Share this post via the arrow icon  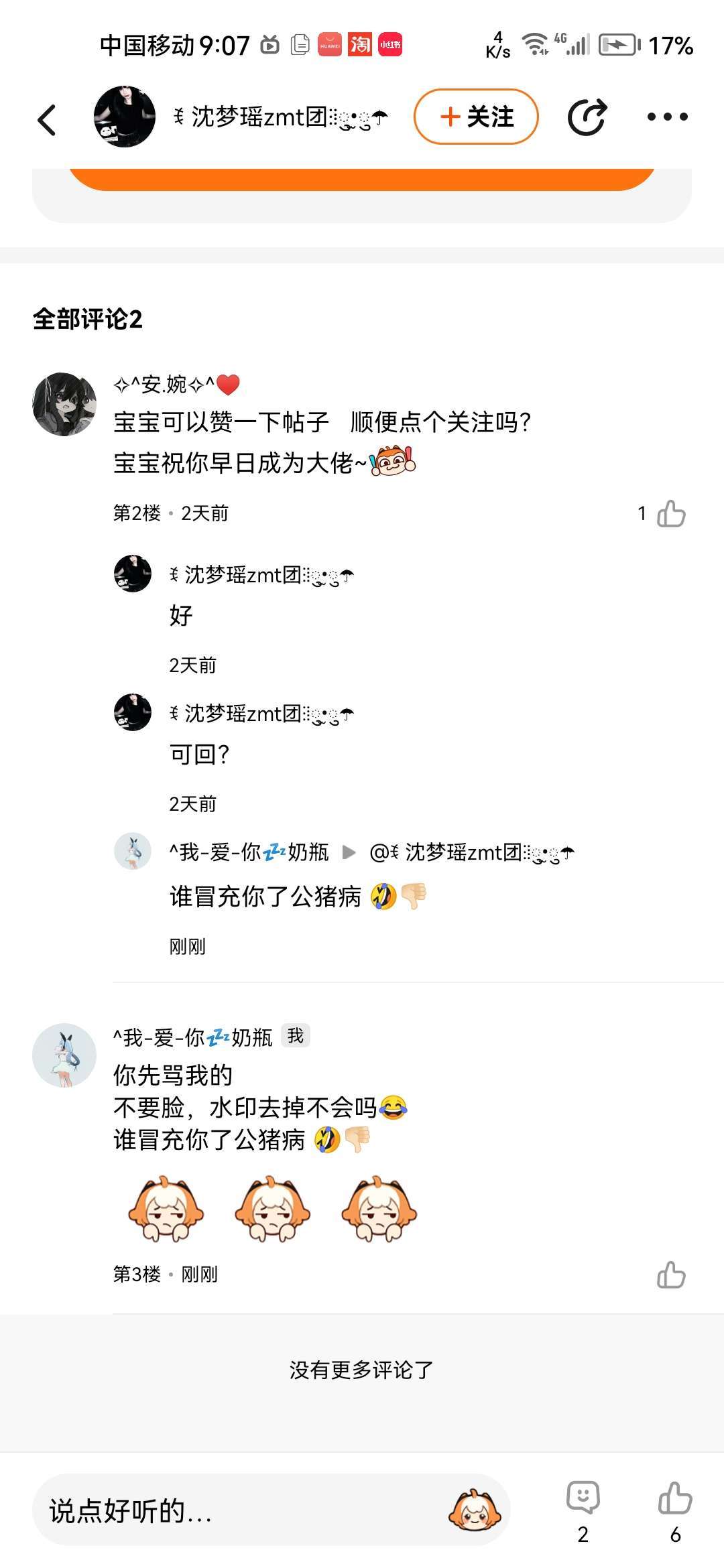coord(587,117)
